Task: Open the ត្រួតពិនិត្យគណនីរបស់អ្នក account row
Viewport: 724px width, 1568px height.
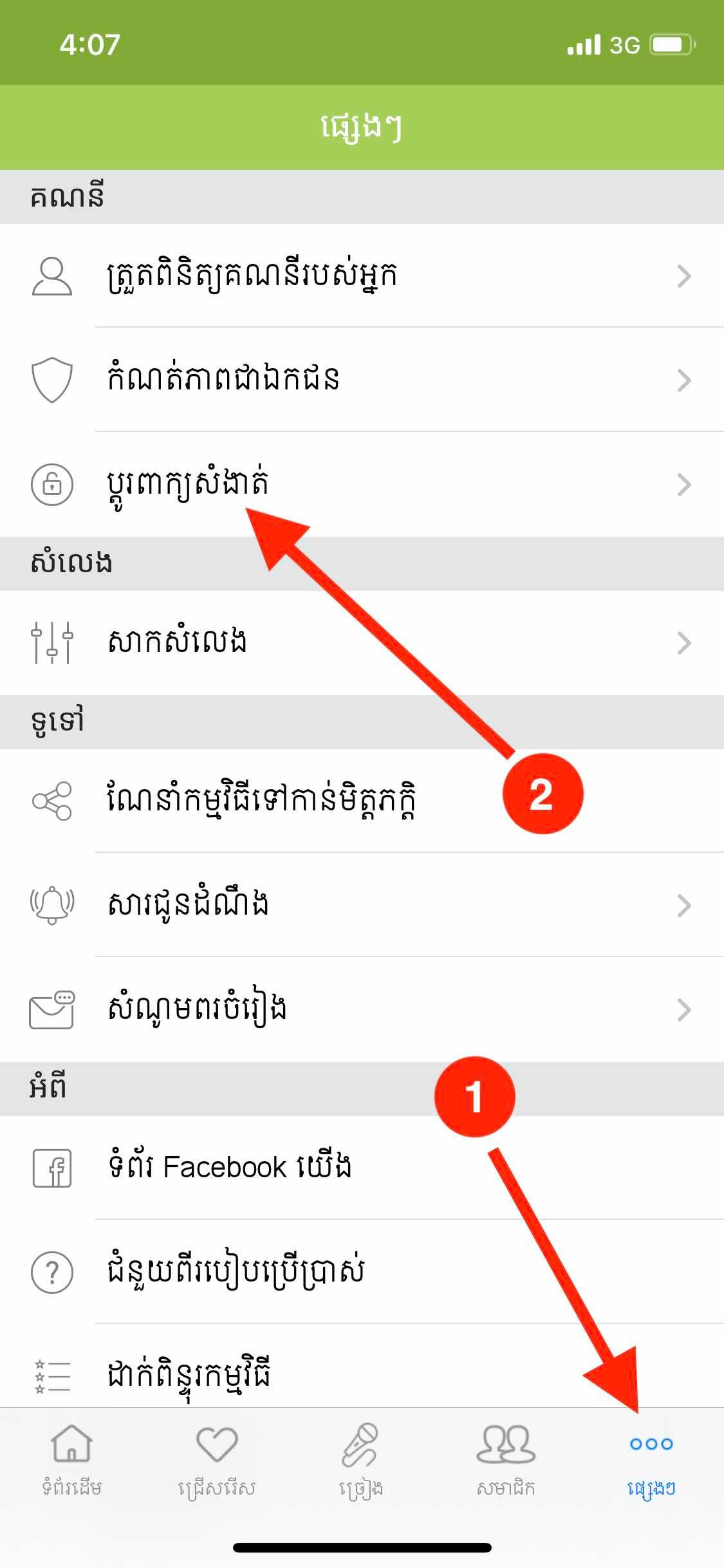Action: (x=360, y=275)
